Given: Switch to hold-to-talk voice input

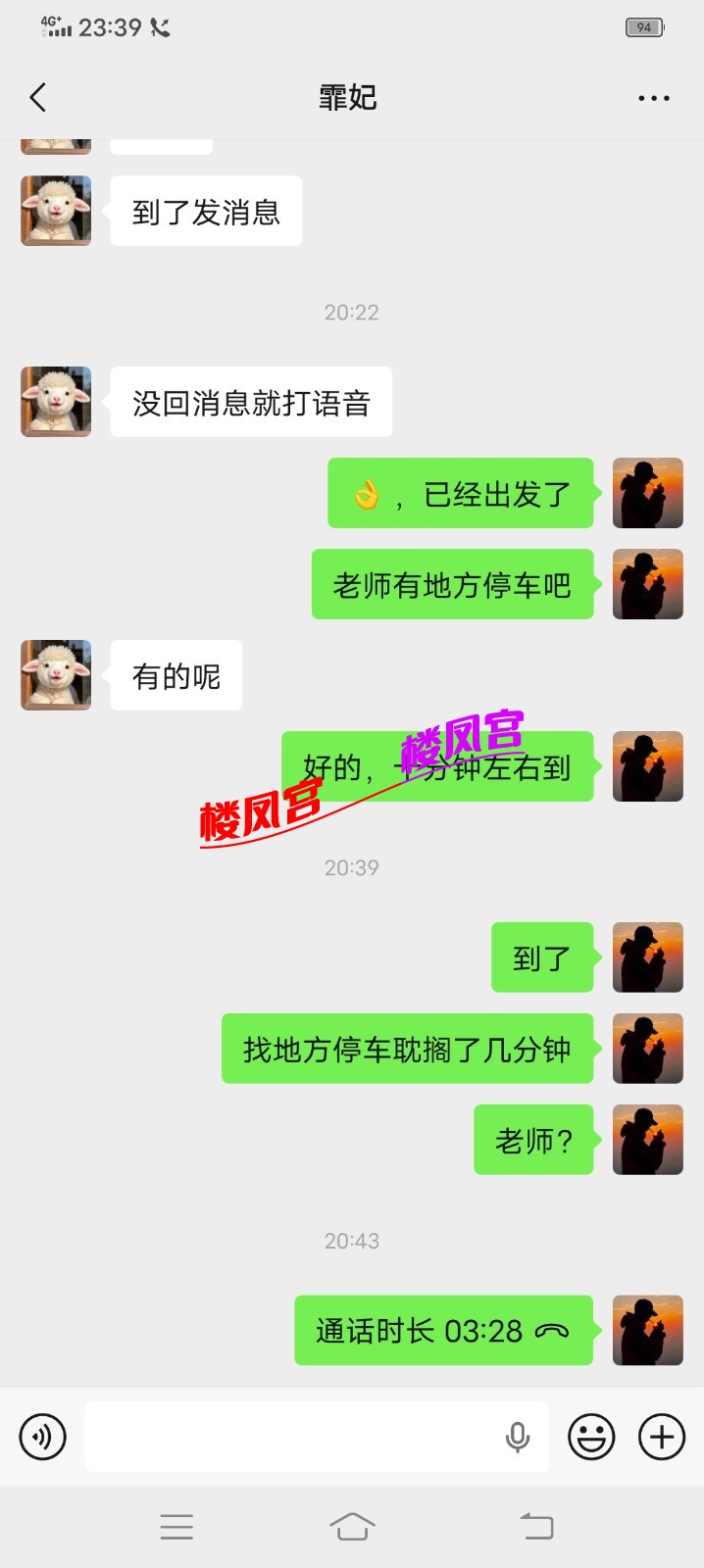Looking at the screenshot, I should 43,1438.
